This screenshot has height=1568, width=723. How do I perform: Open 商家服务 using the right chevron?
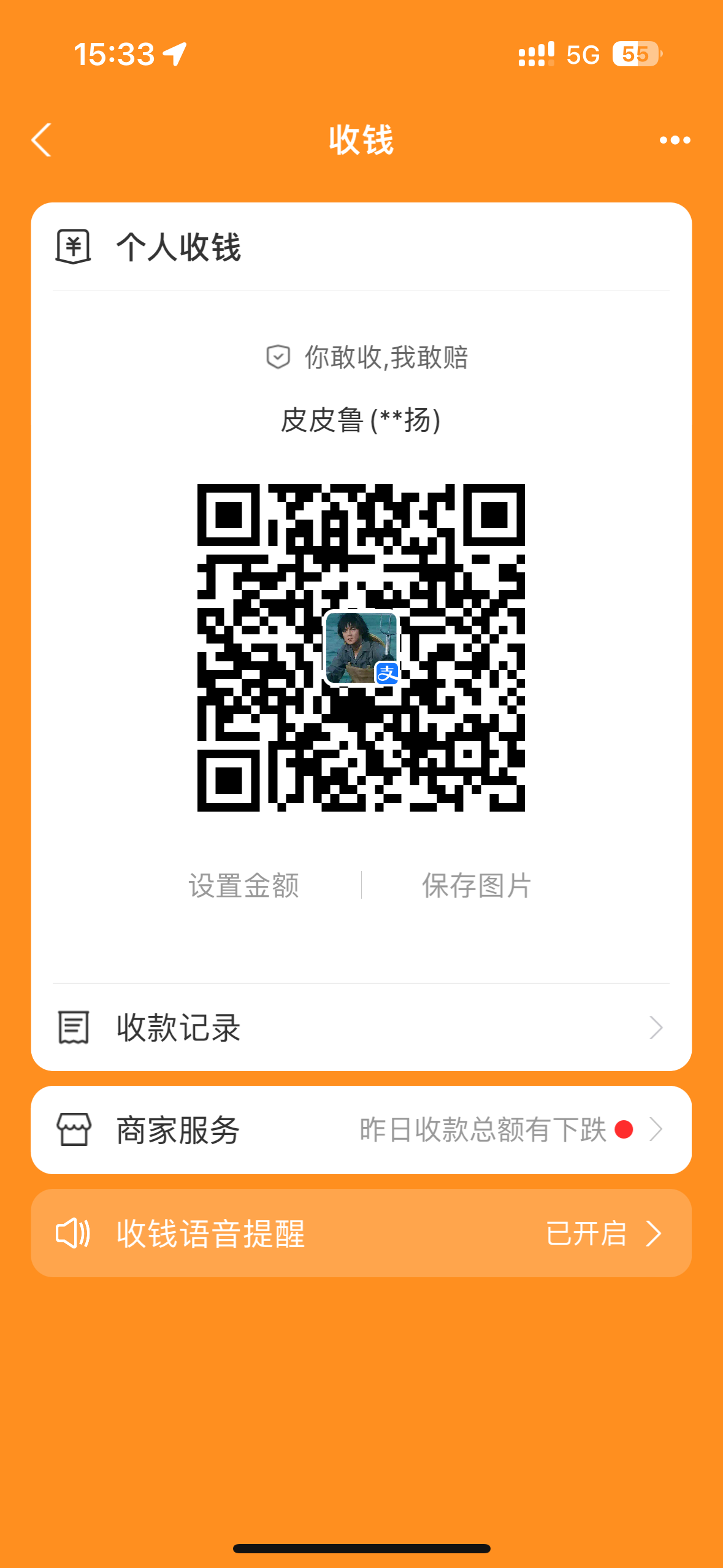tap(656, 1131)
